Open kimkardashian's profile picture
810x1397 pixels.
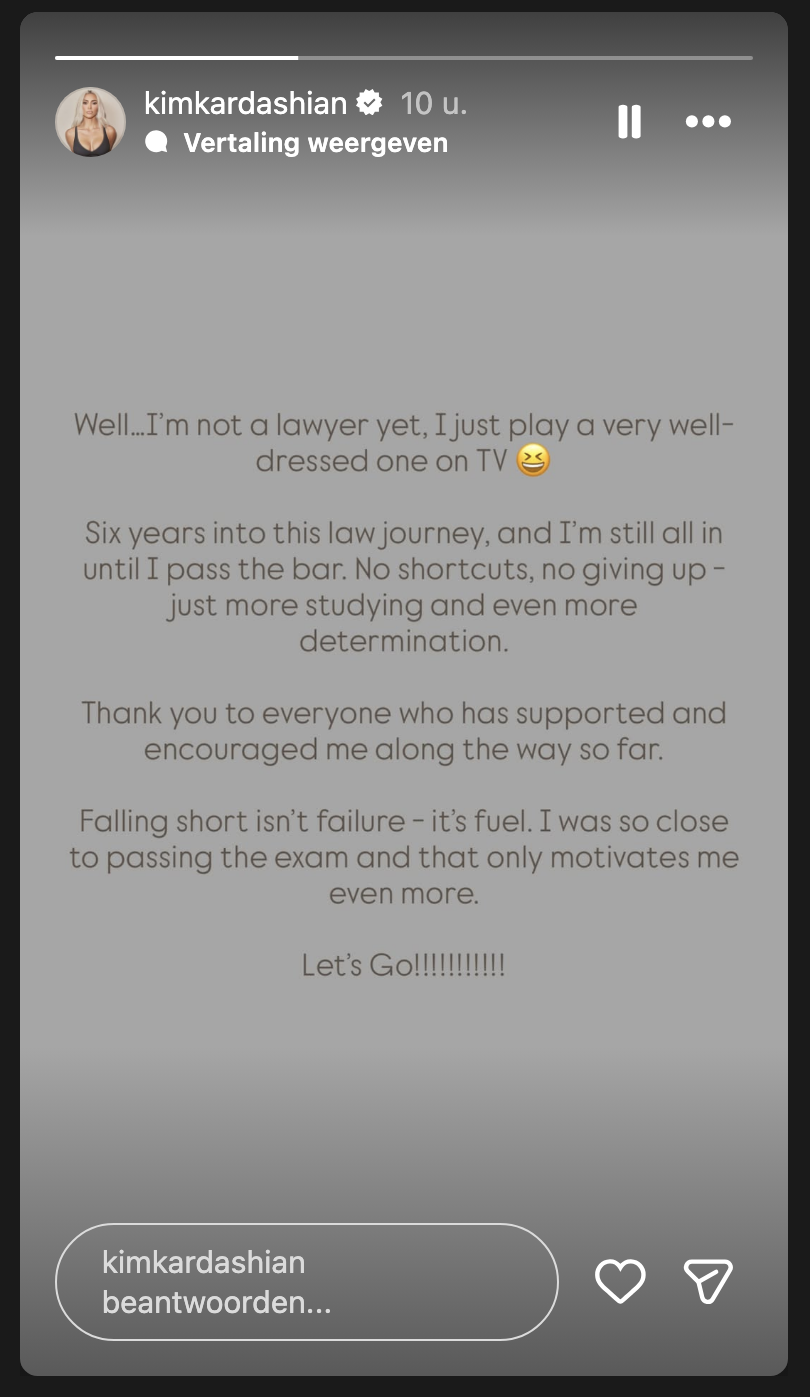click(x=91, y=122)
